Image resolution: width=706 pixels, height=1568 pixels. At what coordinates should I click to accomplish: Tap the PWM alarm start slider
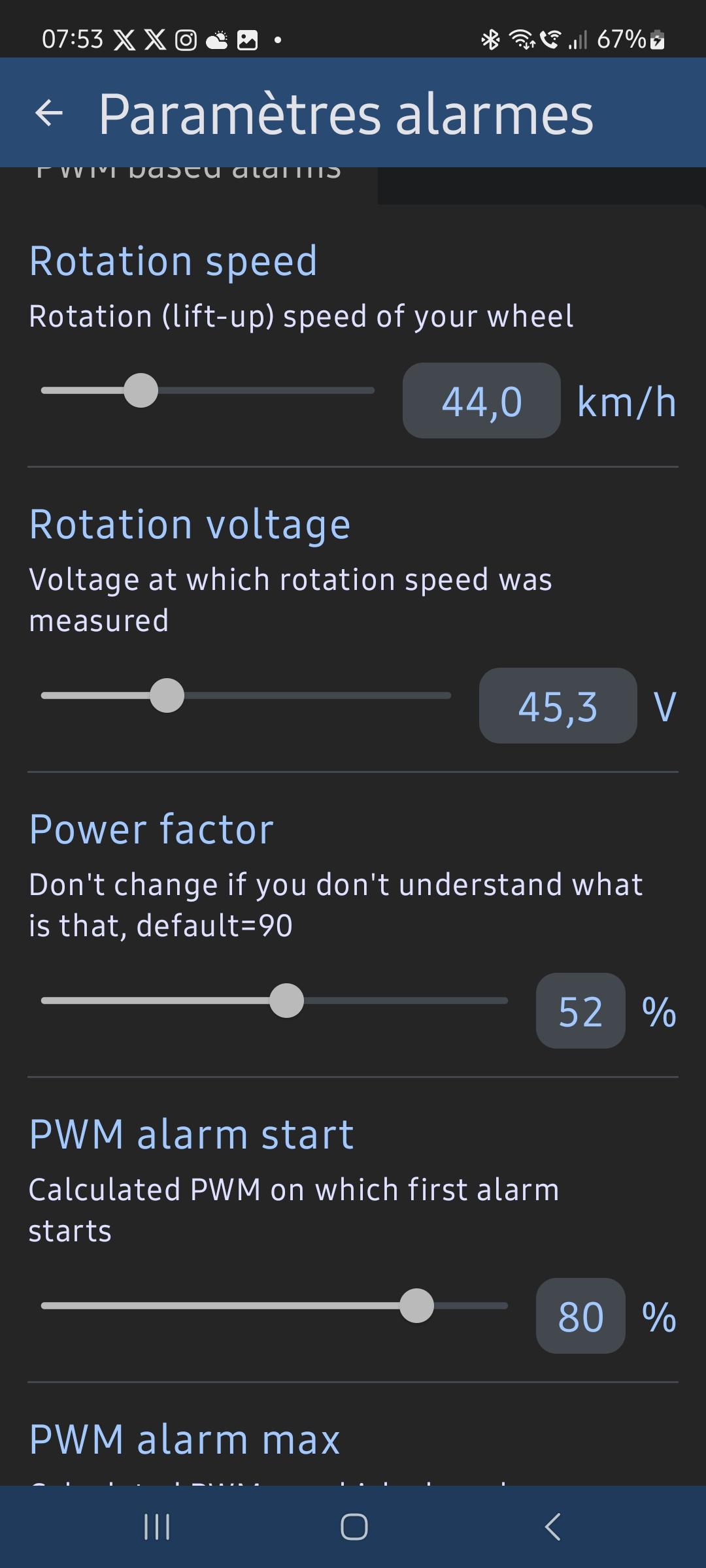275,1306
